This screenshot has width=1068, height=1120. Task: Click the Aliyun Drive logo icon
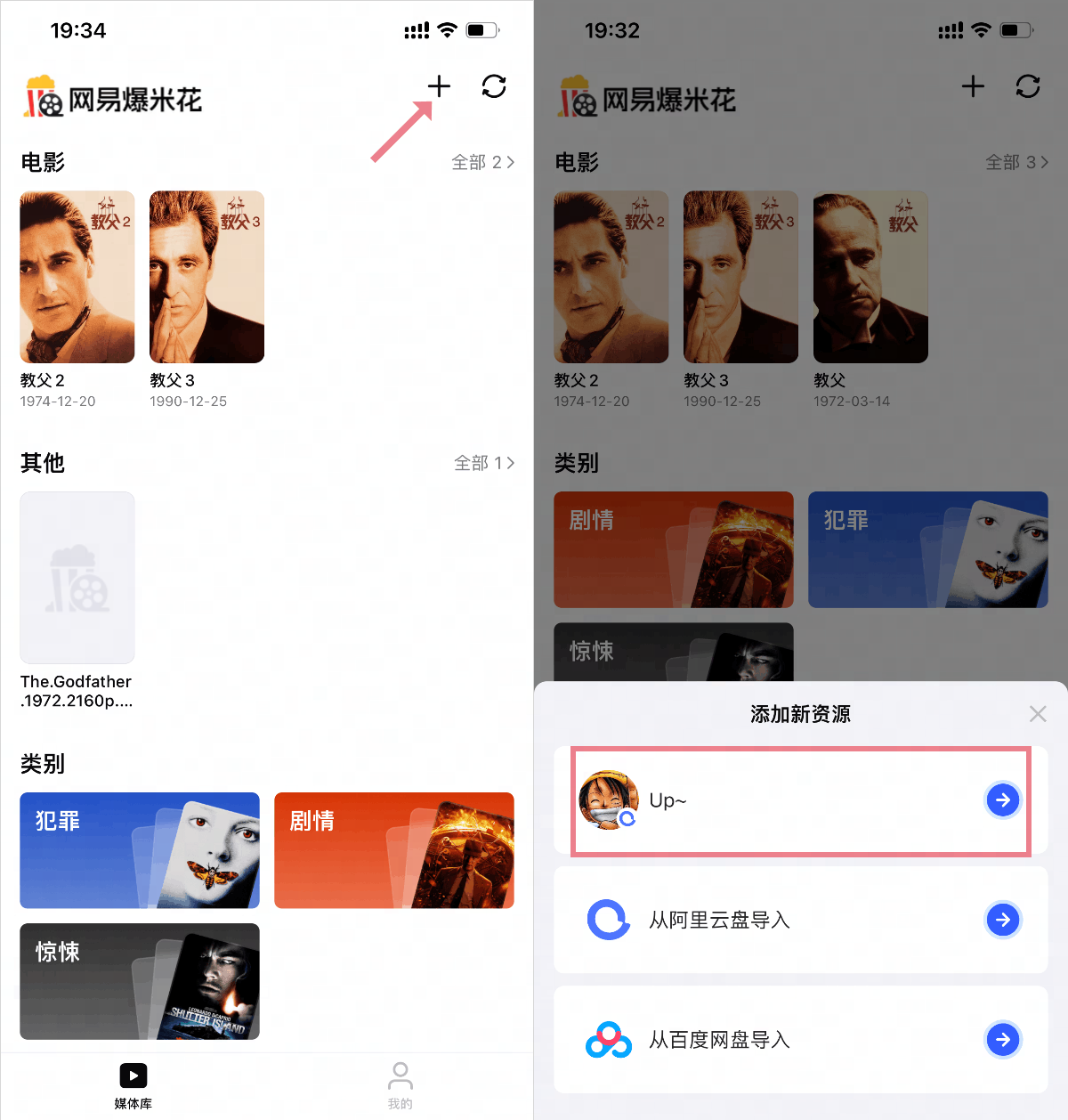pos(609,920)
